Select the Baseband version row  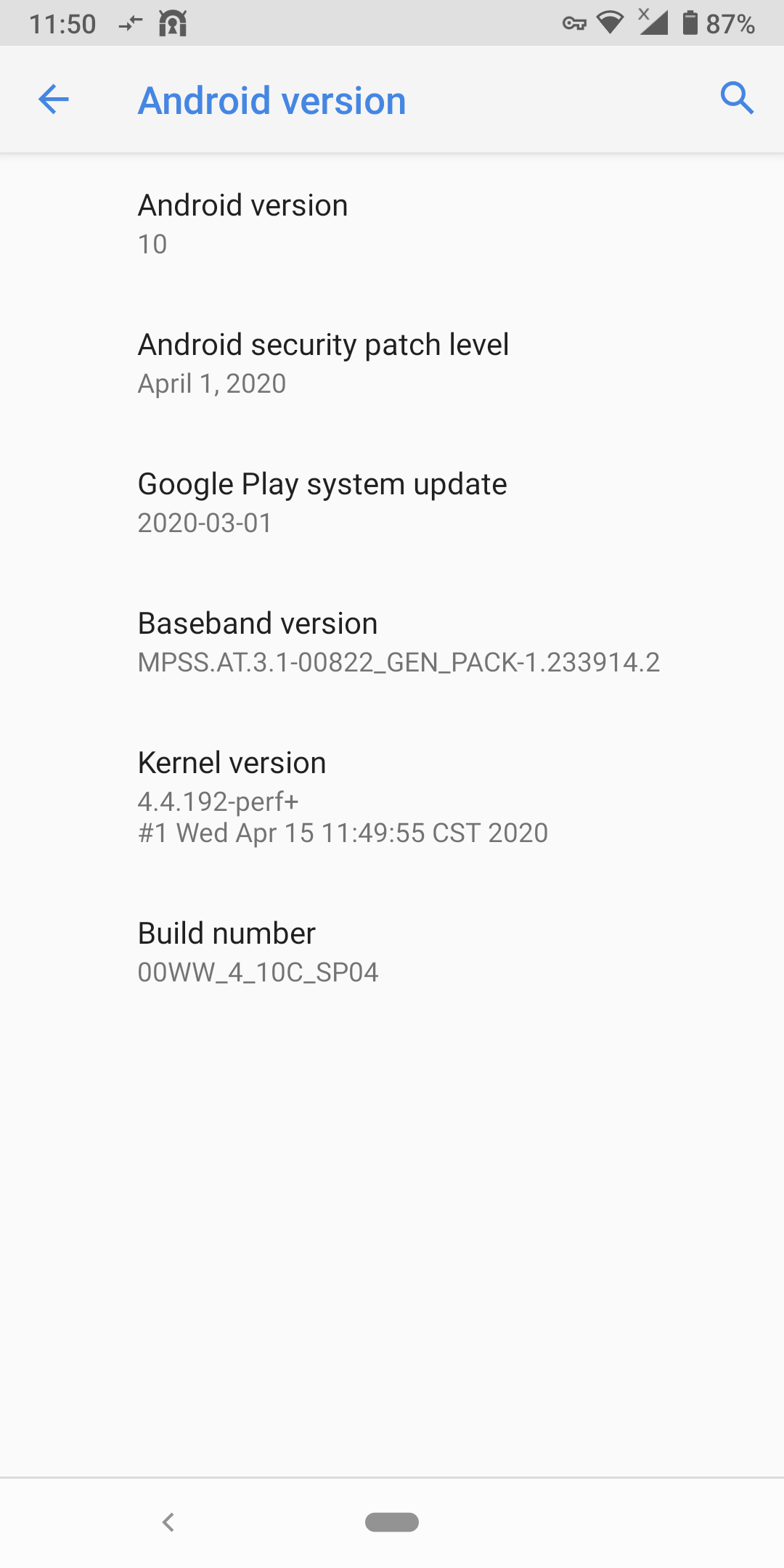tap(392, 642)
